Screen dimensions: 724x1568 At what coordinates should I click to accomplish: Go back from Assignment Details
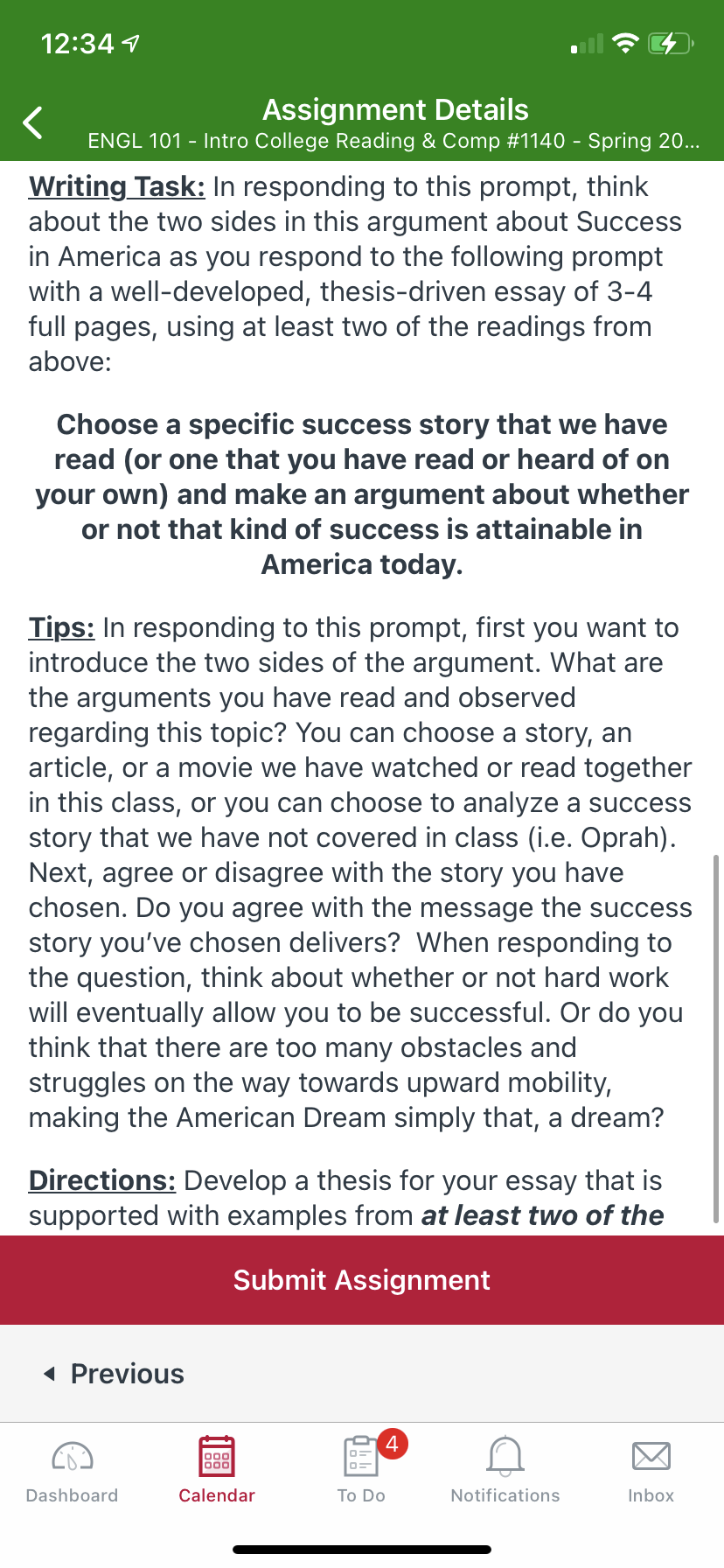[33, 123]
